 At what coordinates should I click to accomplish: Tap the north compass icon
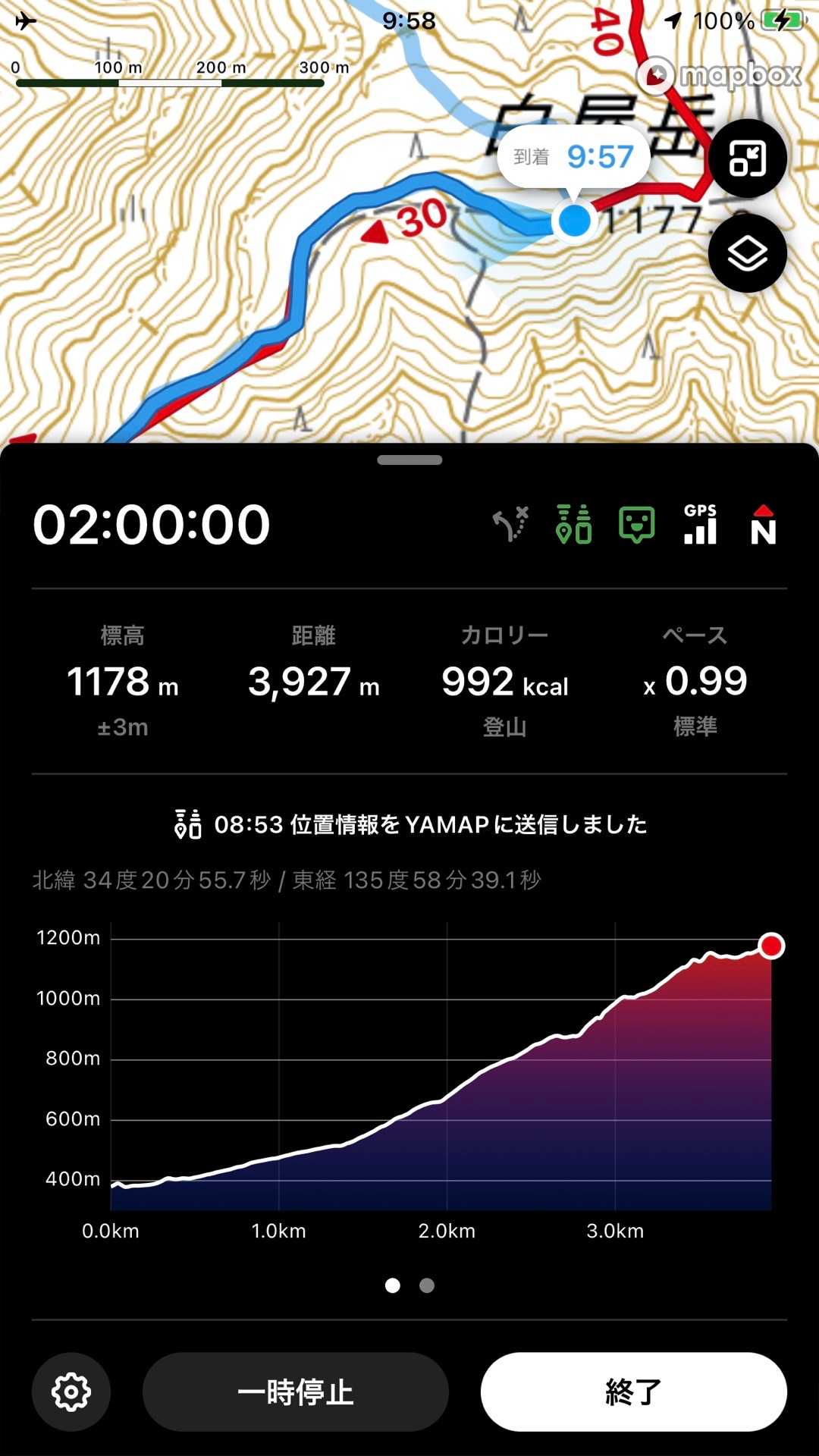(763, 524)
